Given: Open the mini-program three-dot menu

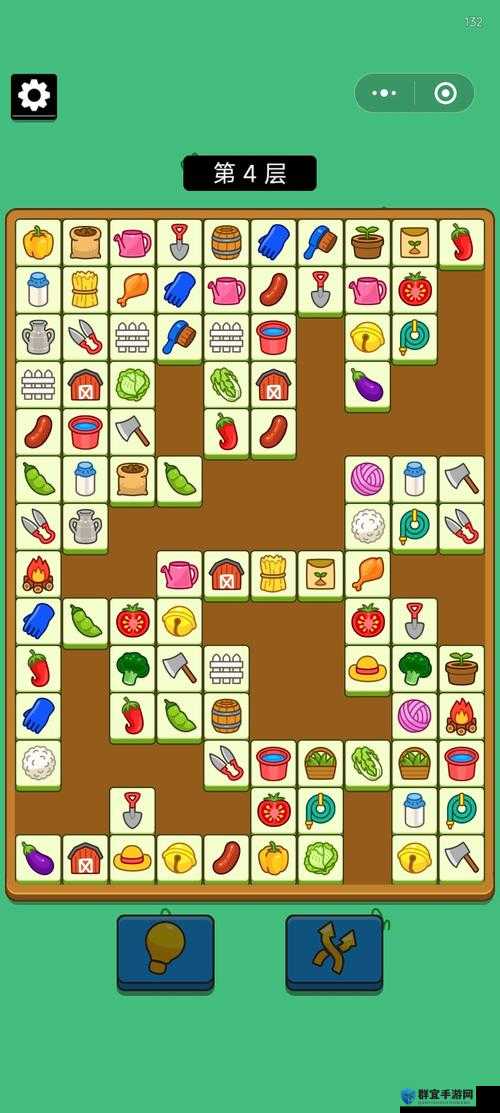Looking at the screenshot, I should coord(384,93).
